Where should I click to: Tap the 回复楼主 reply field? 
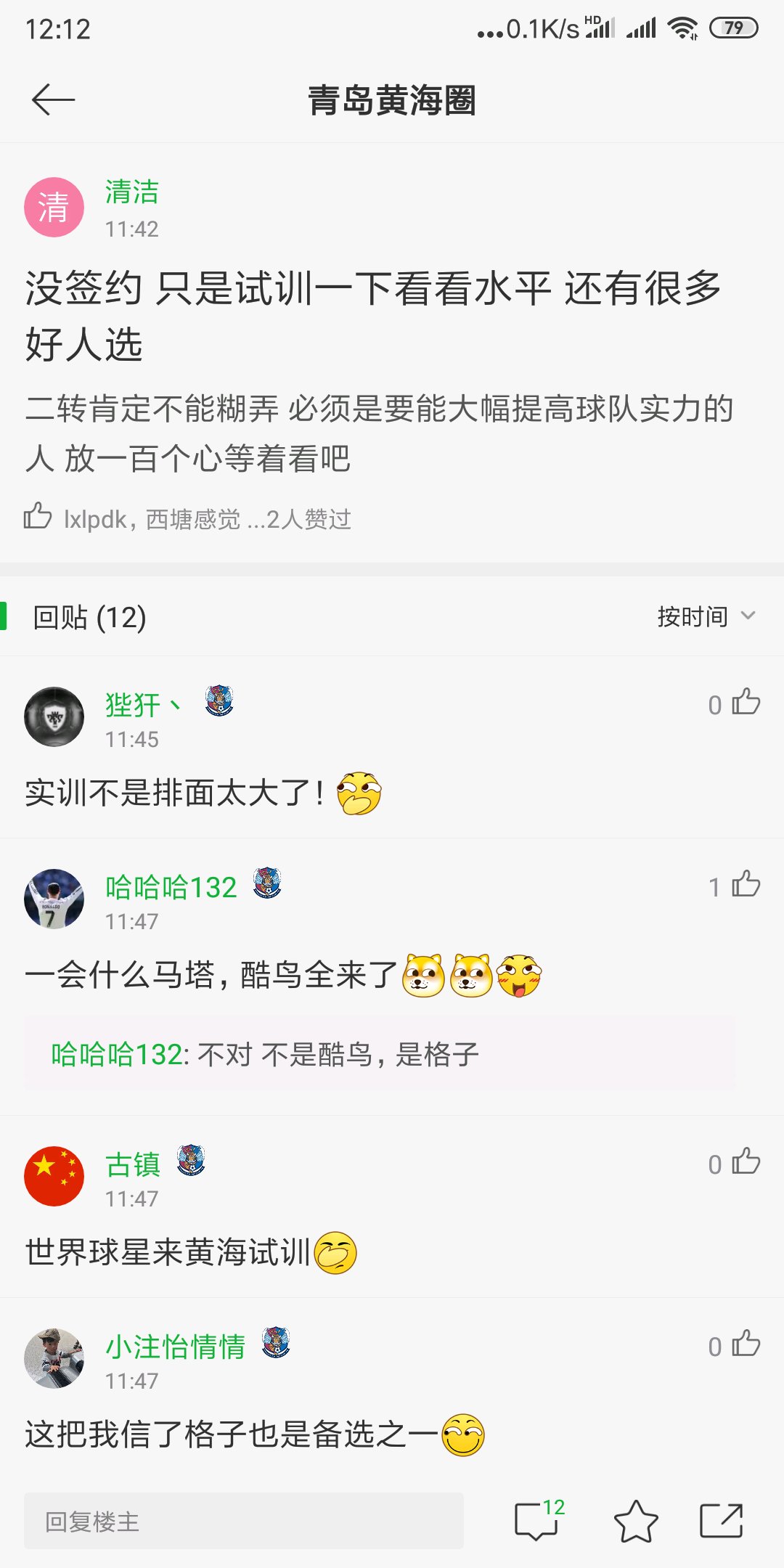[244, 1521]
